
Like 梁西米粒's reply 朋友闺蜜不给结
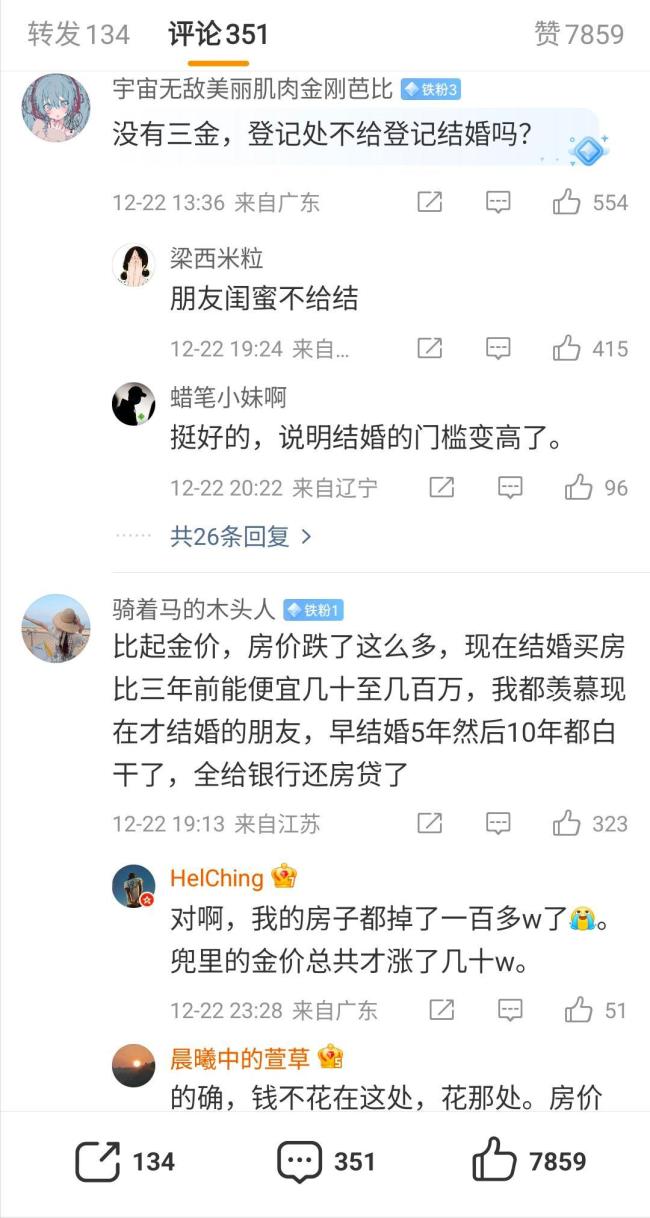tap(567, 349)
